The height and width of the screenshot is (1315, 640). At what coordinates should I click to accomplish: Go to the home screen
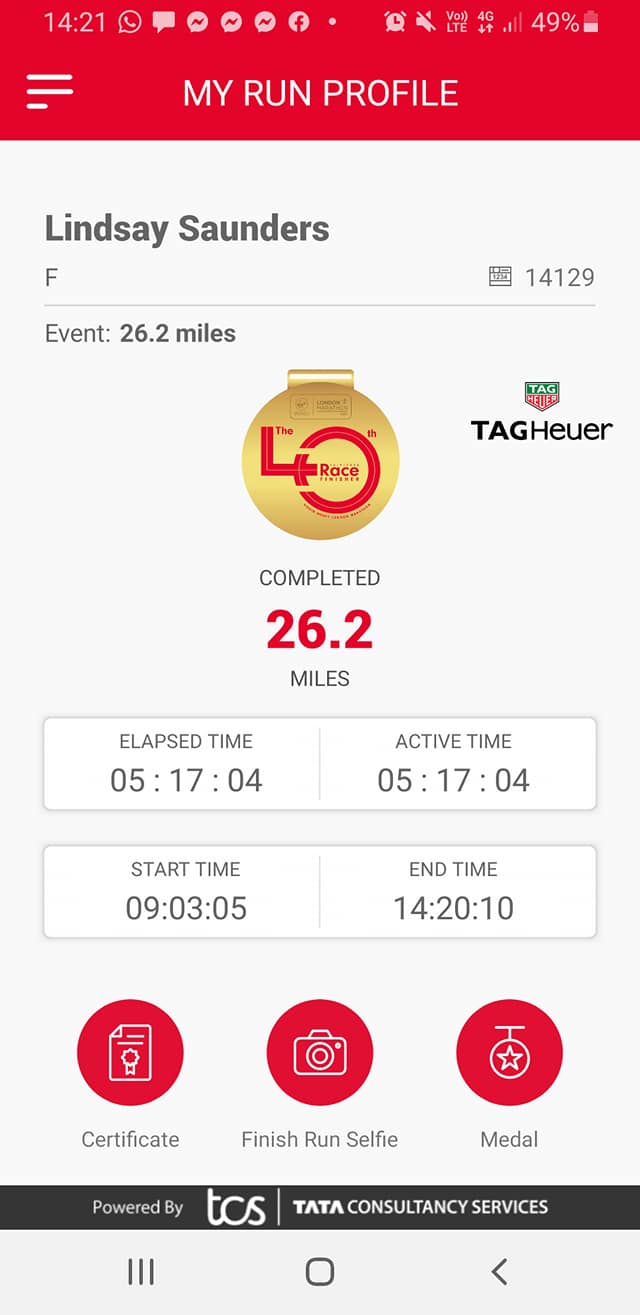(x=320, y=1271)
